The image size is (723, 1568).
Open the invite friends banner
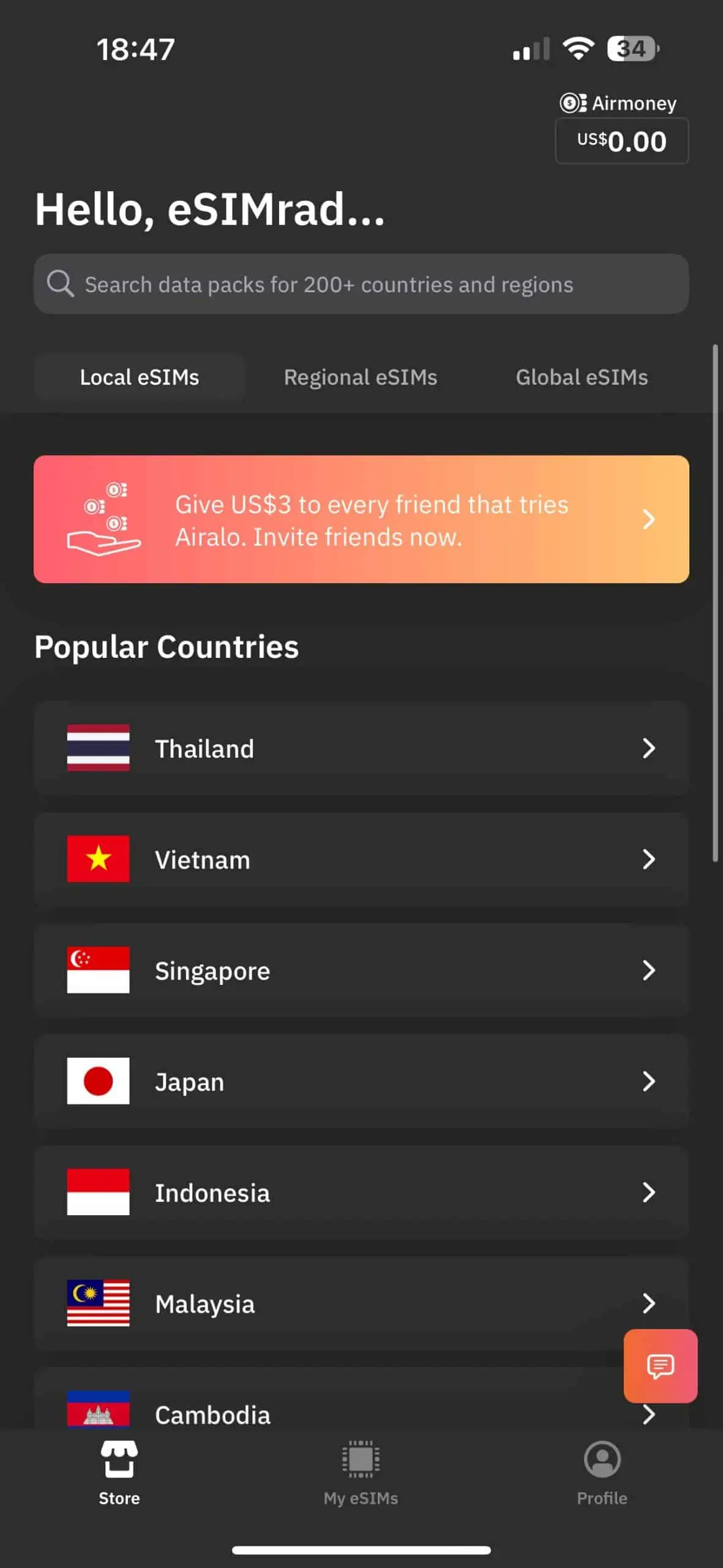click(361, 519)
